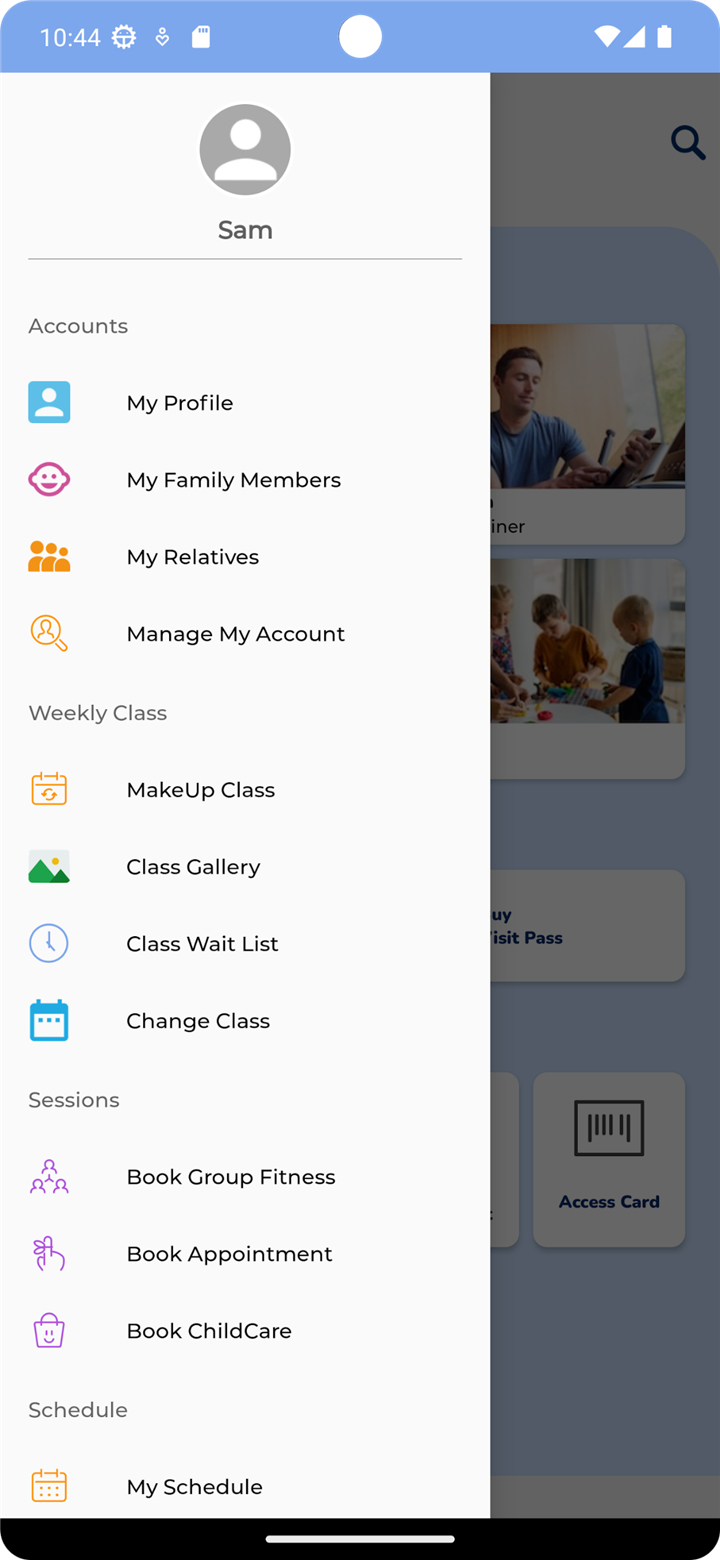Open My Family Members

pyautogui.click(x=233, y=480)
